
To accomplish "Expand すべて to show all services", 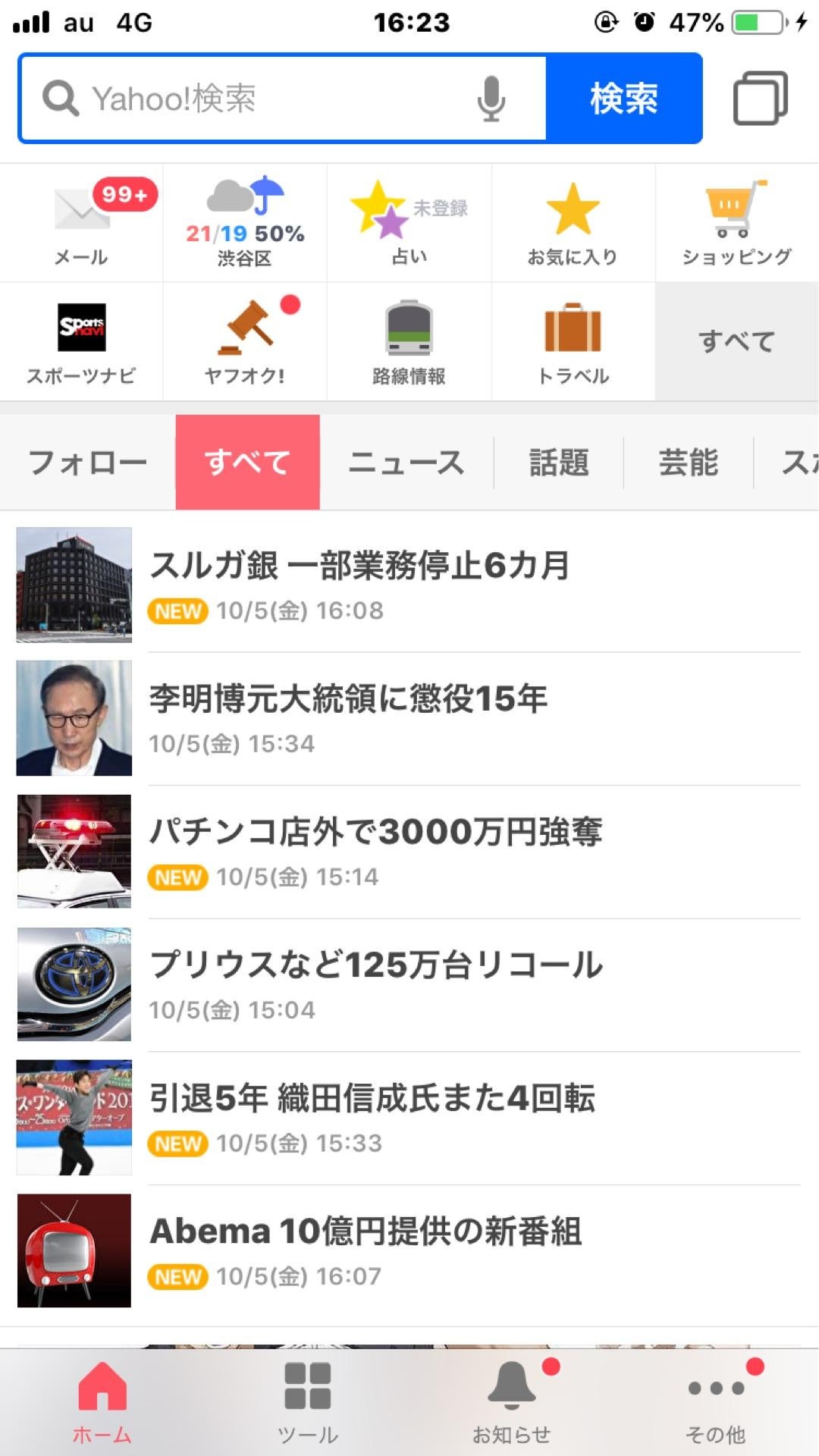I will pyautogui.click(x=736, y=340).
